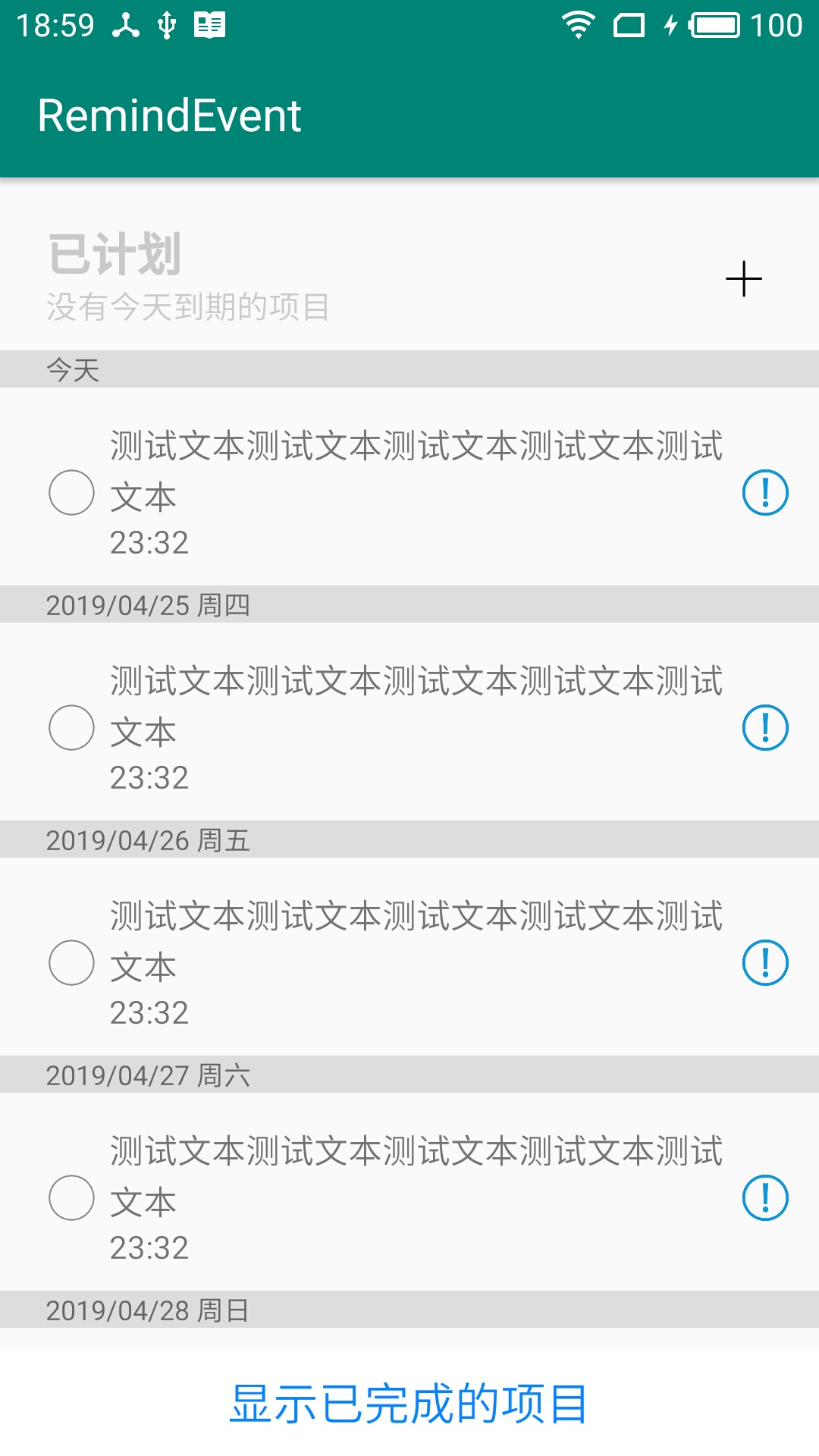This screenshot has width=819, height=1456.
Task: Tap the battery icon in the status bar
Action: click(x=716, y=25)
